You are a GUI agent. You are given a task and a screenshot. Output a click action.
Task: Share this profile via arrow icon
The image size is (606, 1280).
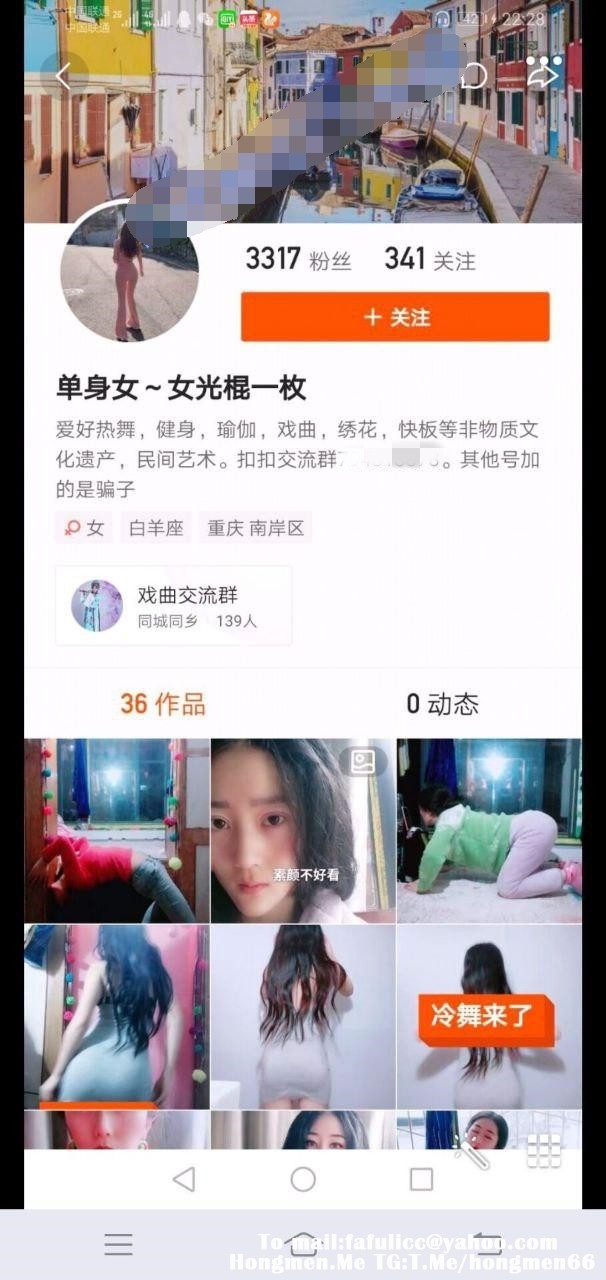(x=541, y=73)
